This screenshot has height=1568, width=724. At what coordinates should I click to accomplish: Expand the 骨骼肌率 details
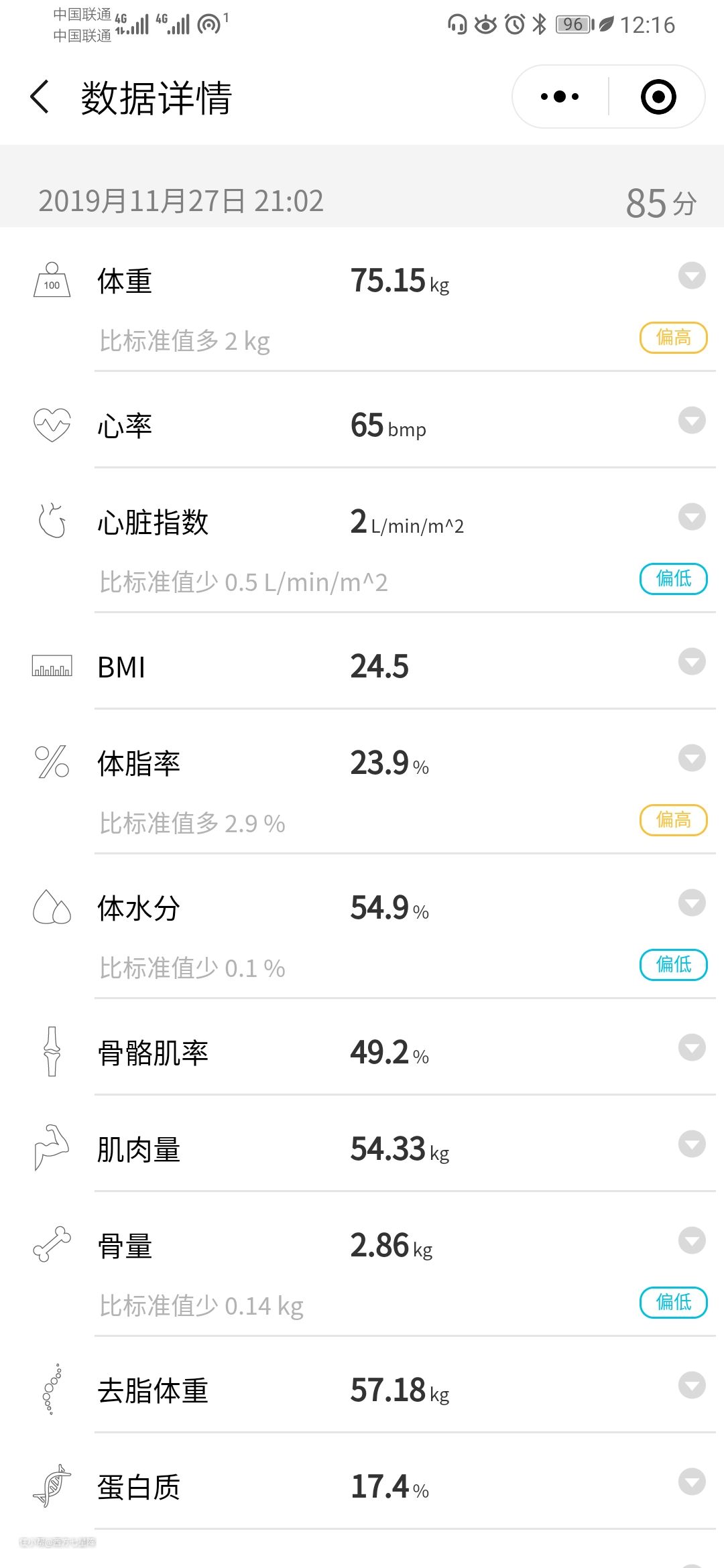tap(692, 1047)
